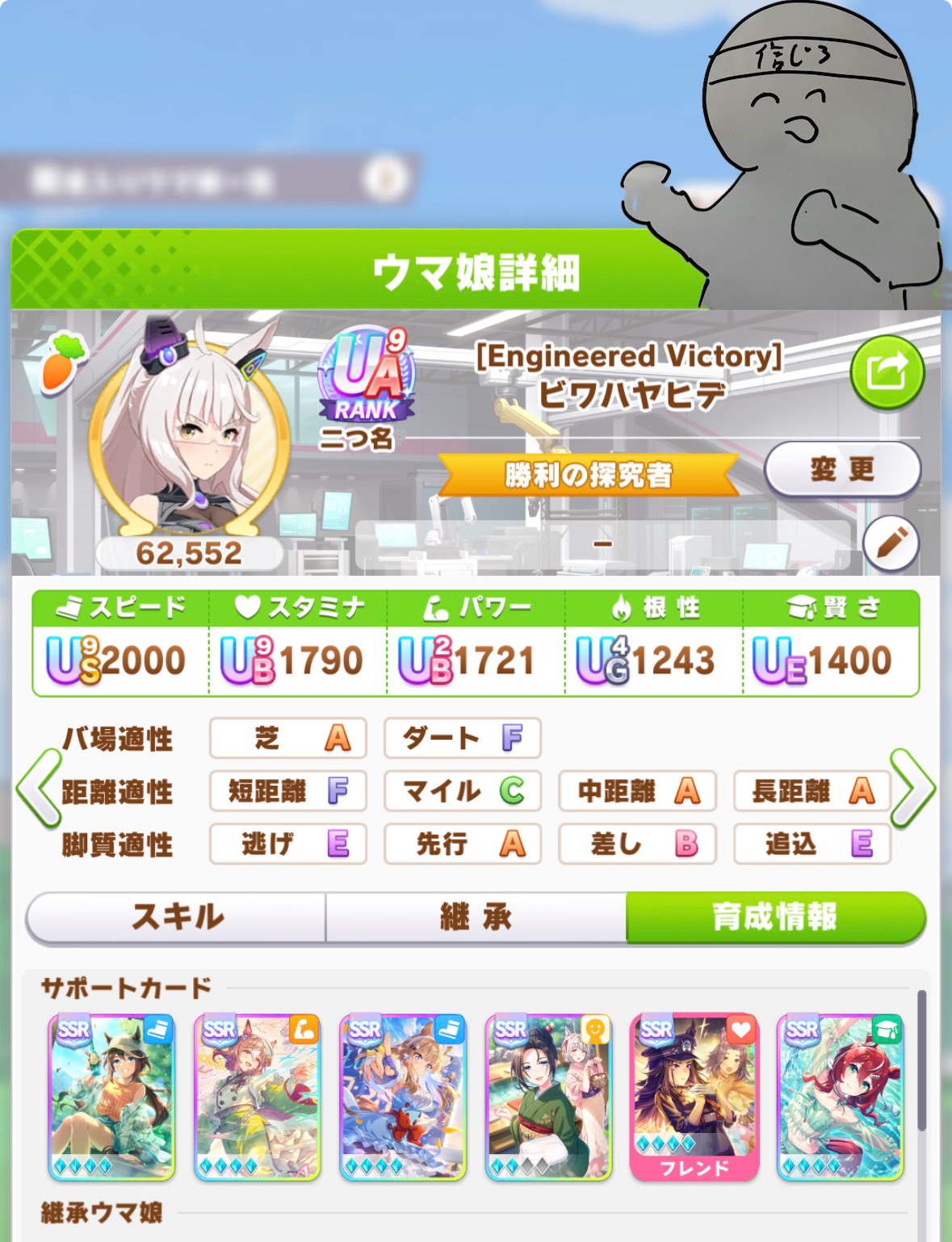Image resolution: width=952 pixels, height=1242 pixels.
Task: Open the wisdom SSR support card
Action: click(x=840, y=1097)
